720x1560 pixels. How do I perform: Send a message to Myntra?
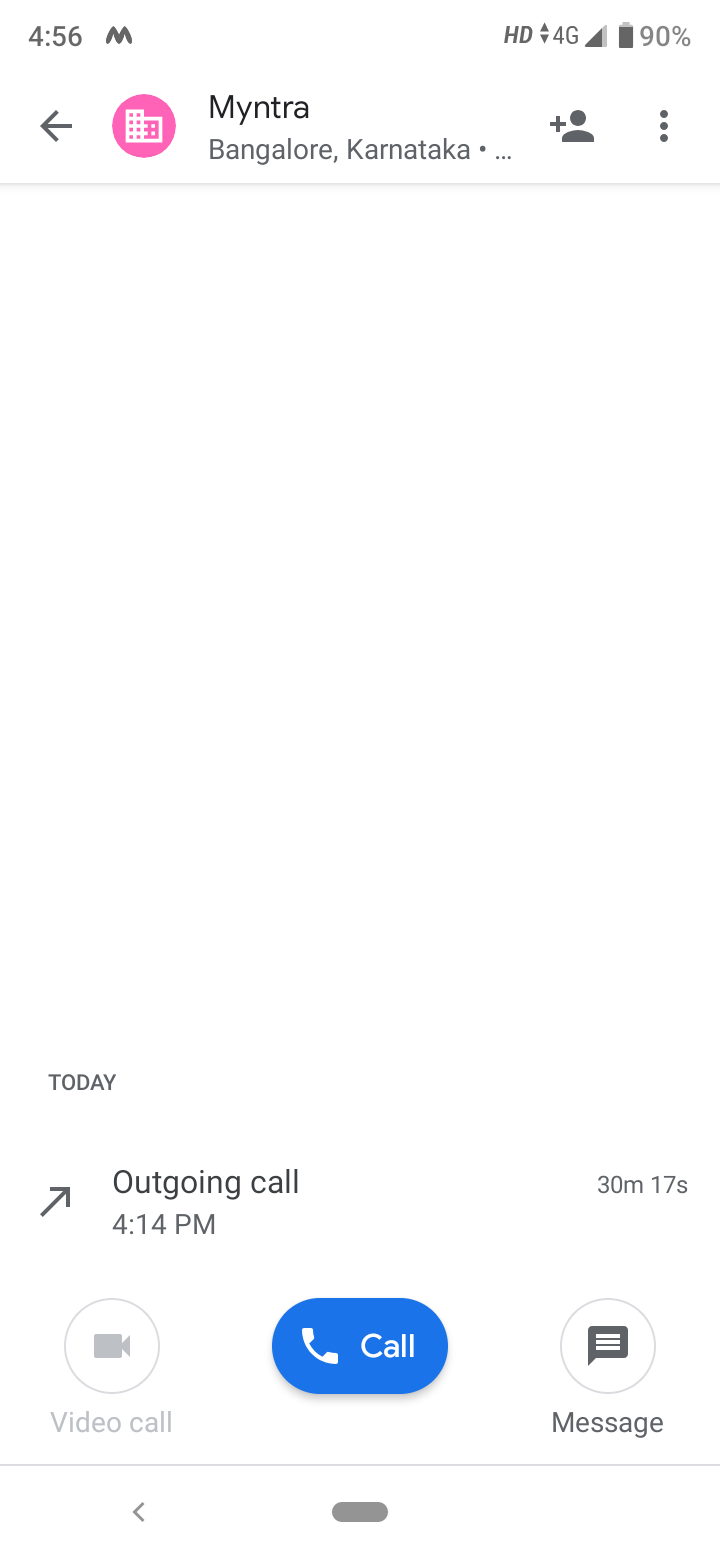pos(607,1346)
